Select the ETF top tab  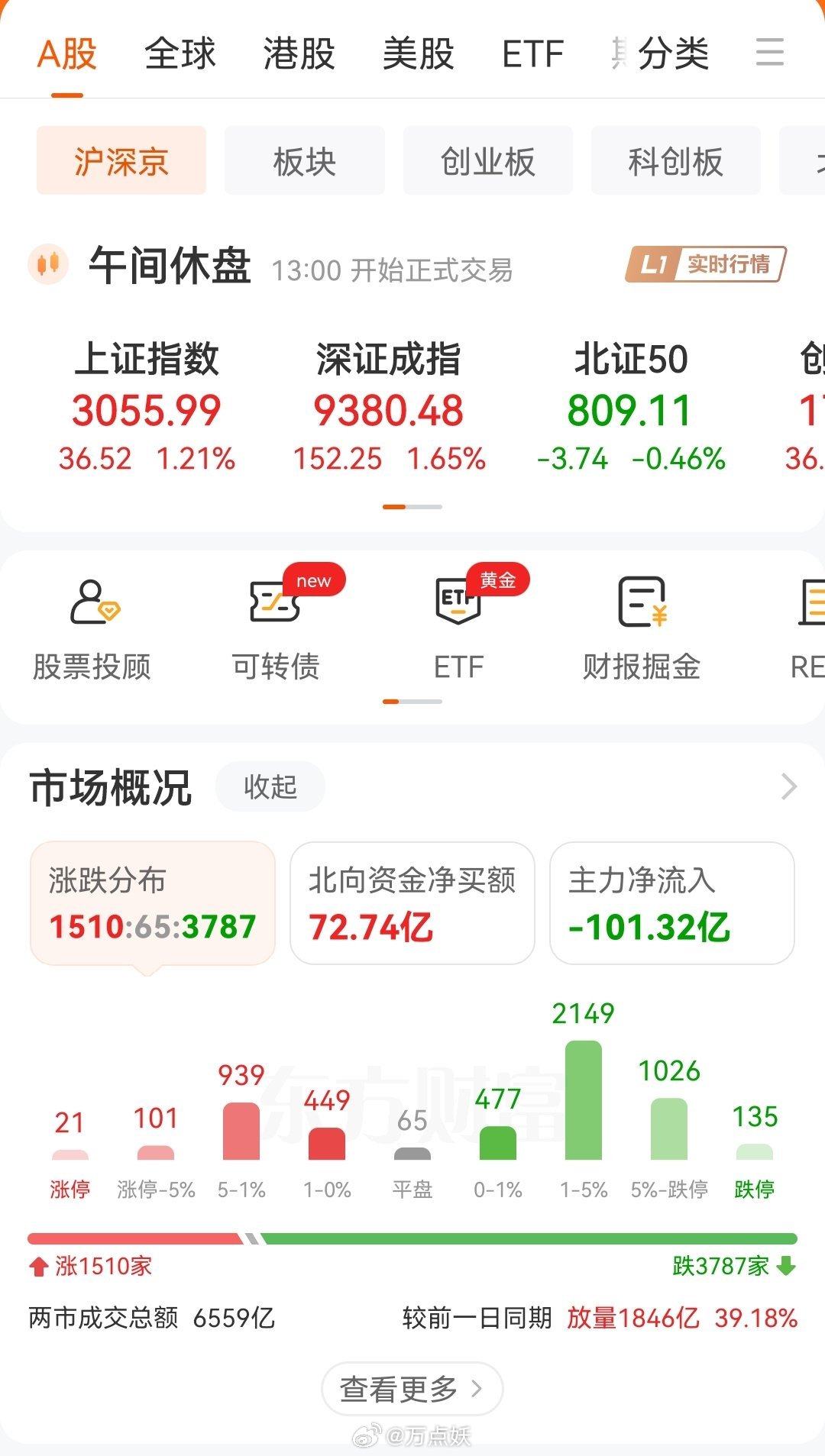click(x=532, y=53)
